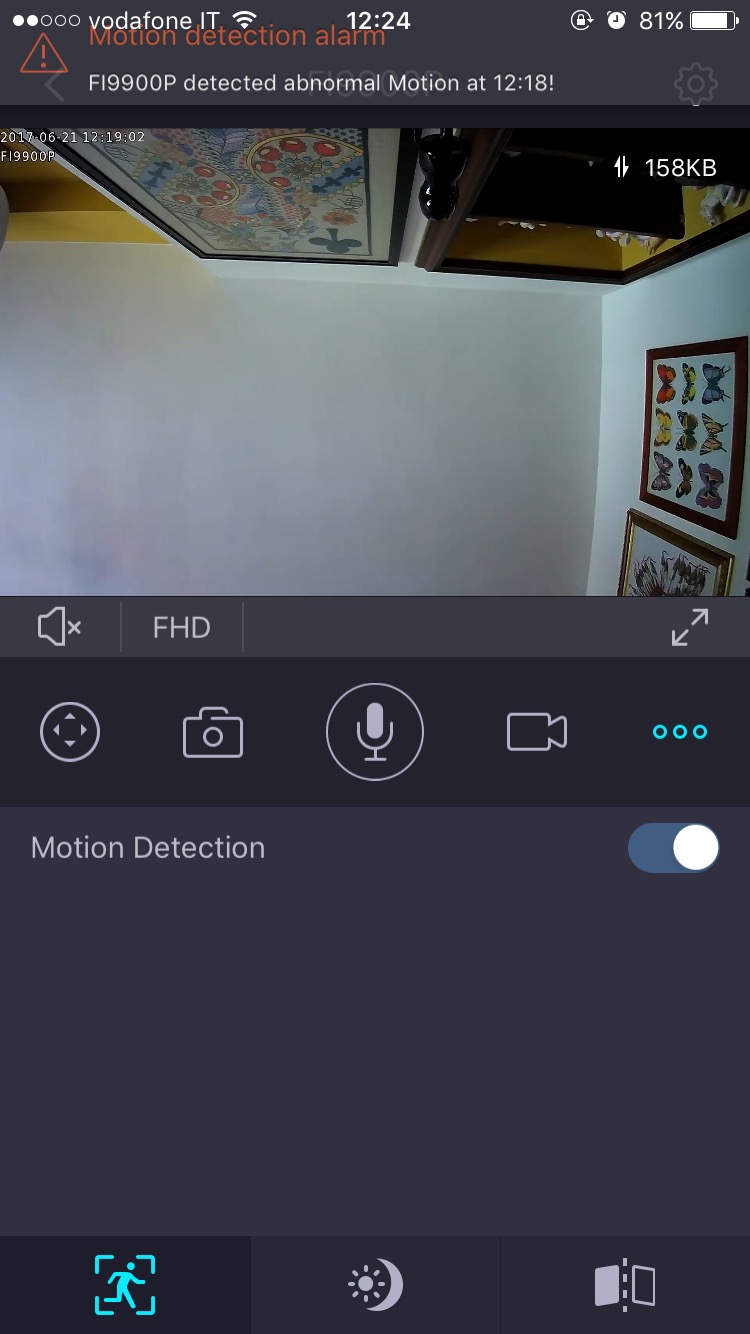Switch to the day and night mode tab
750x1334 pixels.
click(375, 1284)
